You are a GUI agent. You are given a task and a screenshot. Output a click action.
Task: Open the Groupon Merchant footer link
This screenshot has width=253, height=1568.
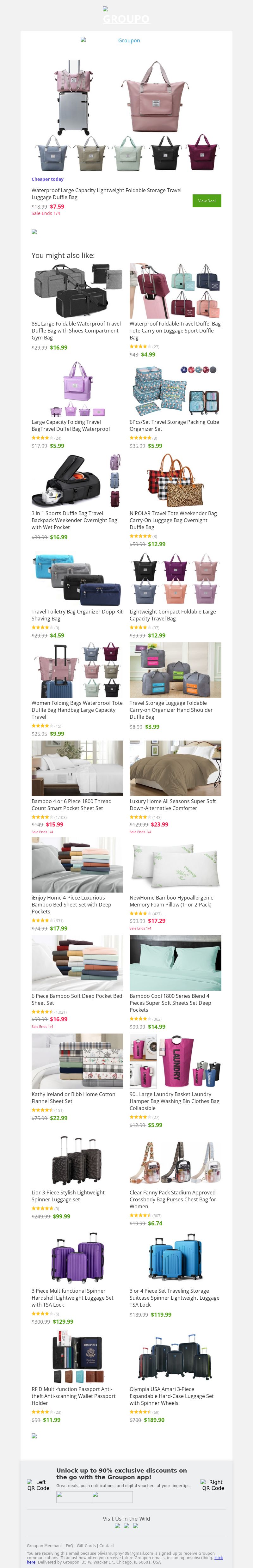pyautogui.click(x=45, y=1546)
